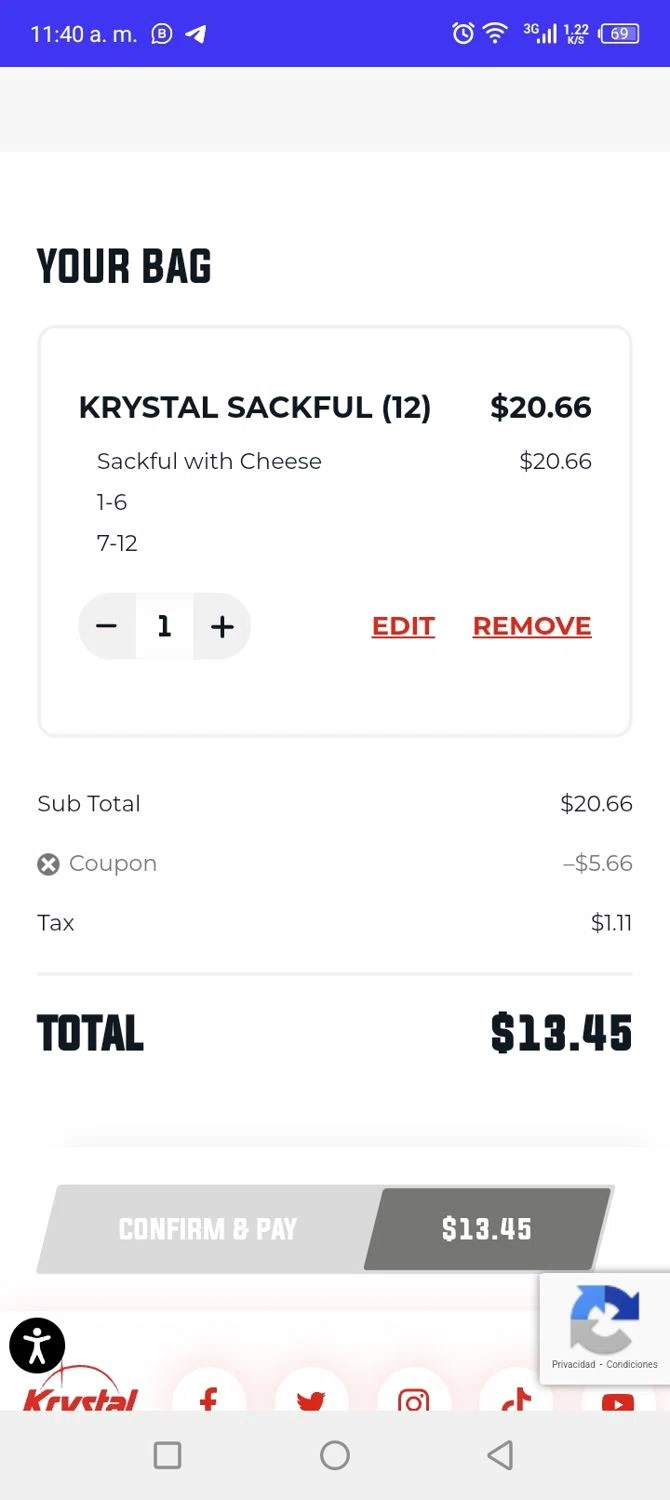Open Krystal's Instagram page
670x1500 pixels.
tap(413, 1396)
